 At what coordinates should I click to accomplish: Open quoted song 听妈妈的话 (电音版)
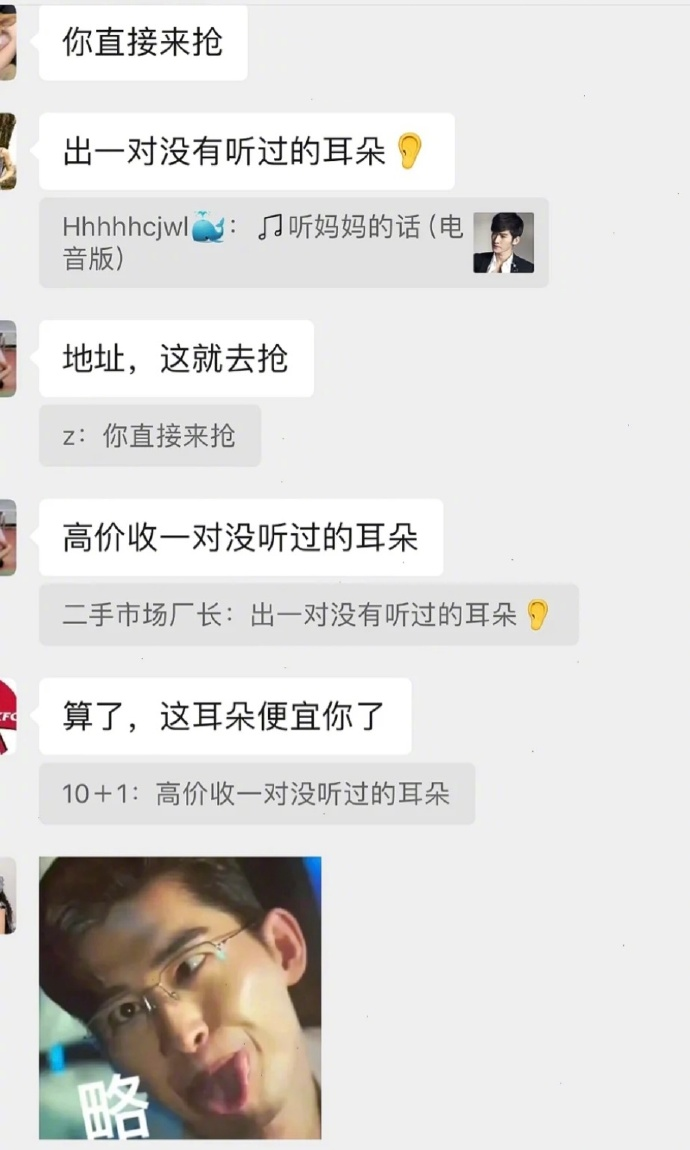(x=293, y=243)
